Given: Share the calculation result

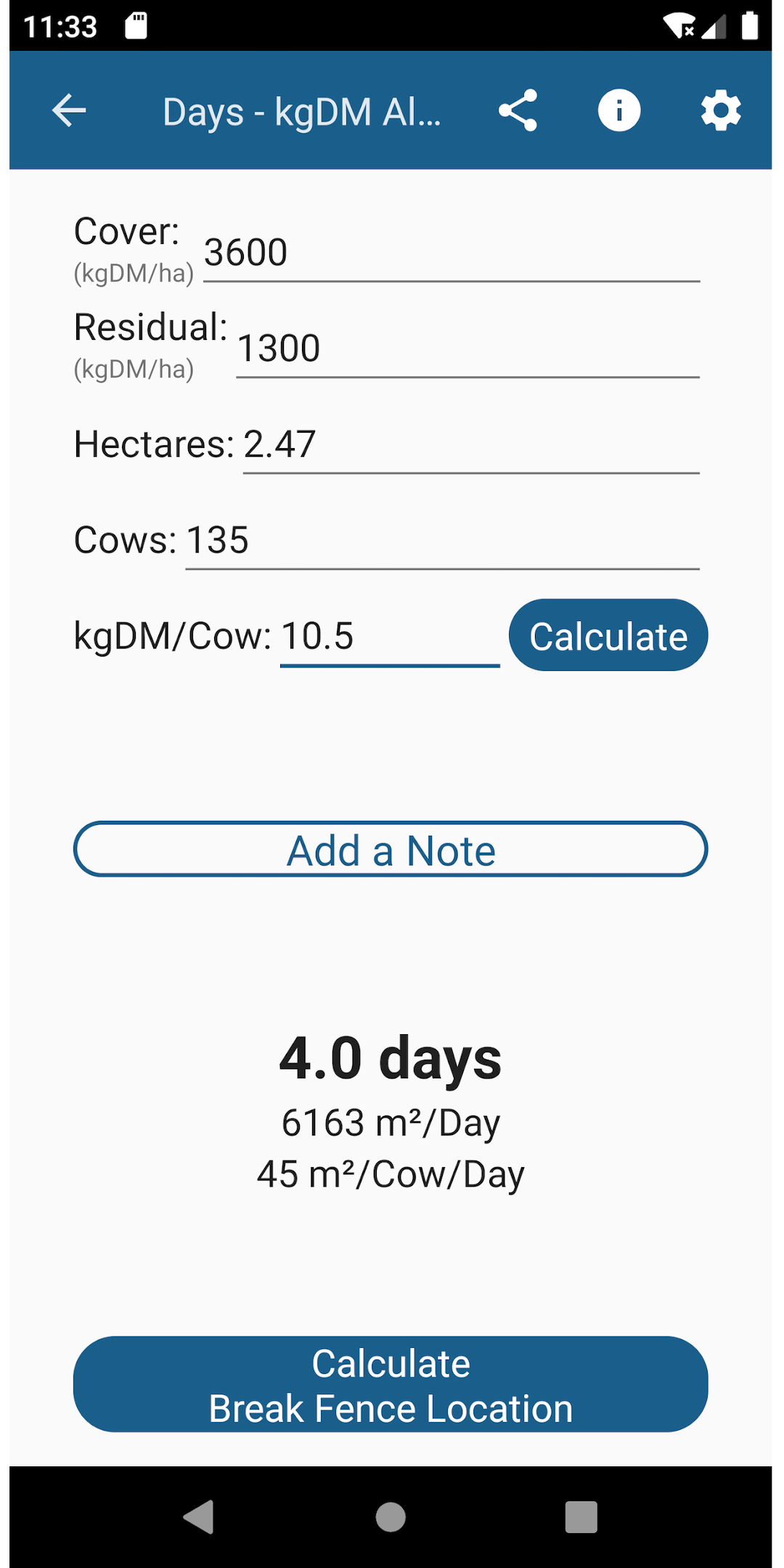Looking at the screenshot, I should point(518,110).
